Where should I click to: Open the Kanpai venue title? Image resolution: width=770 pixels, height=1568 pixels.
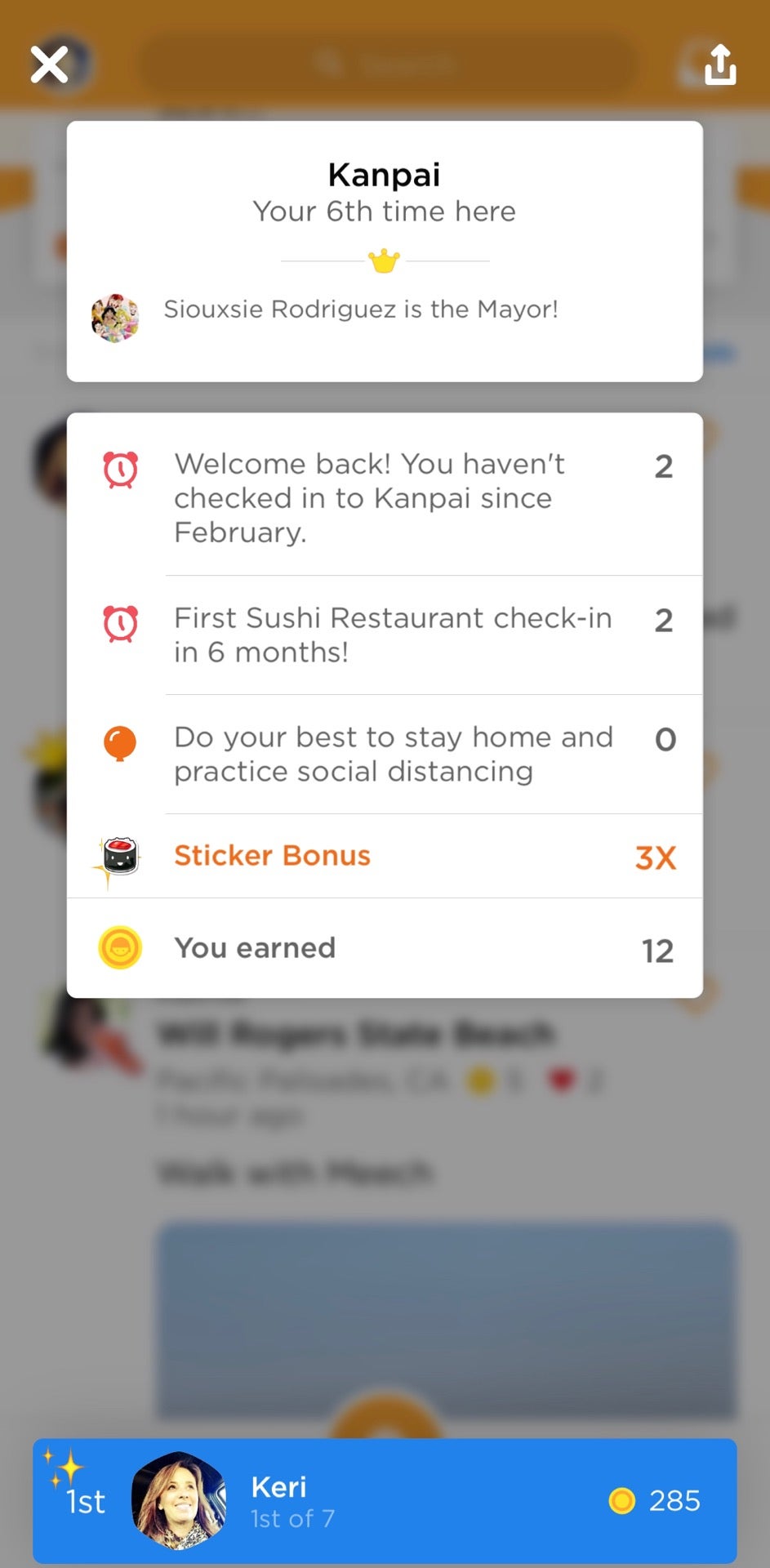pos(384,174)
